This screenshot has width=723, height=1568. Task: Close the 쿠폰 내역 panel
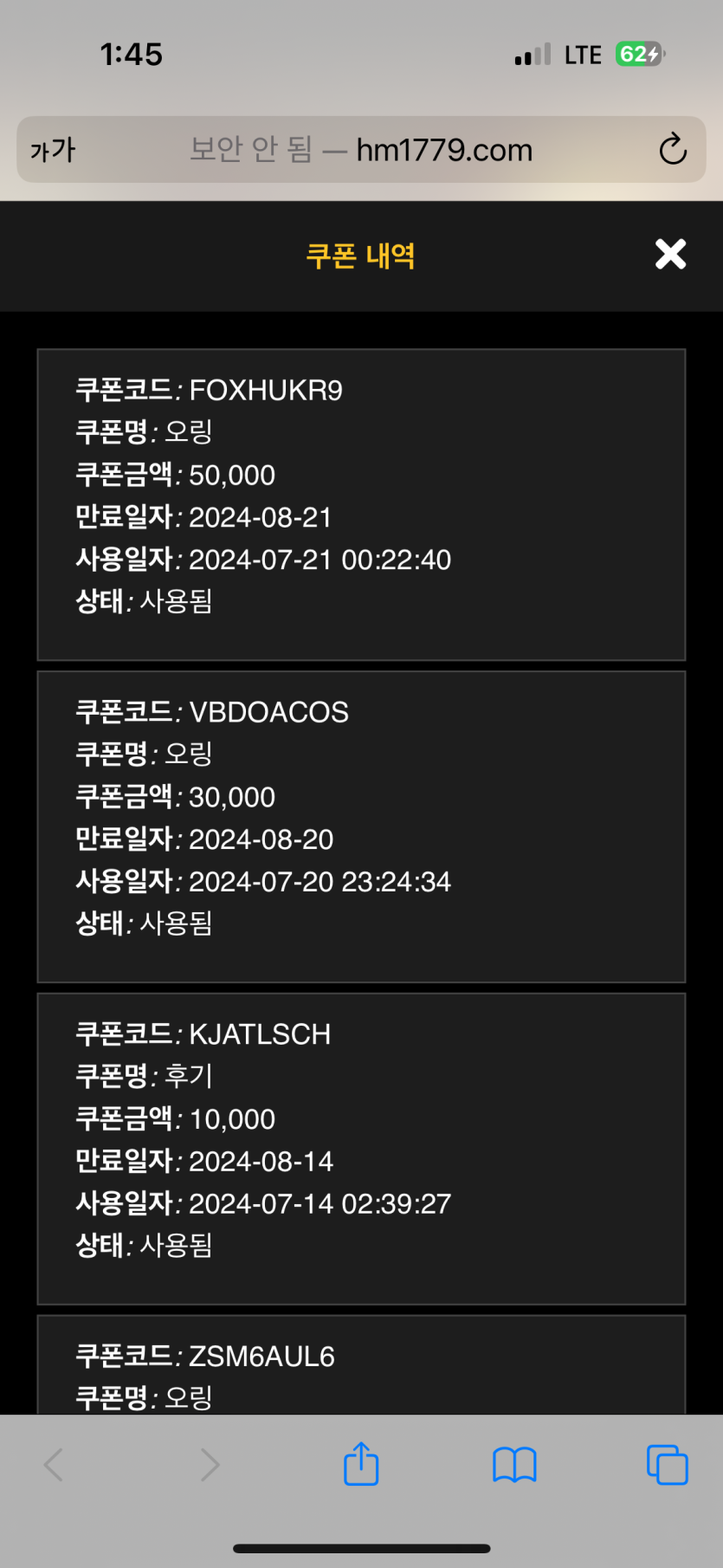click(x=670, y=255)
